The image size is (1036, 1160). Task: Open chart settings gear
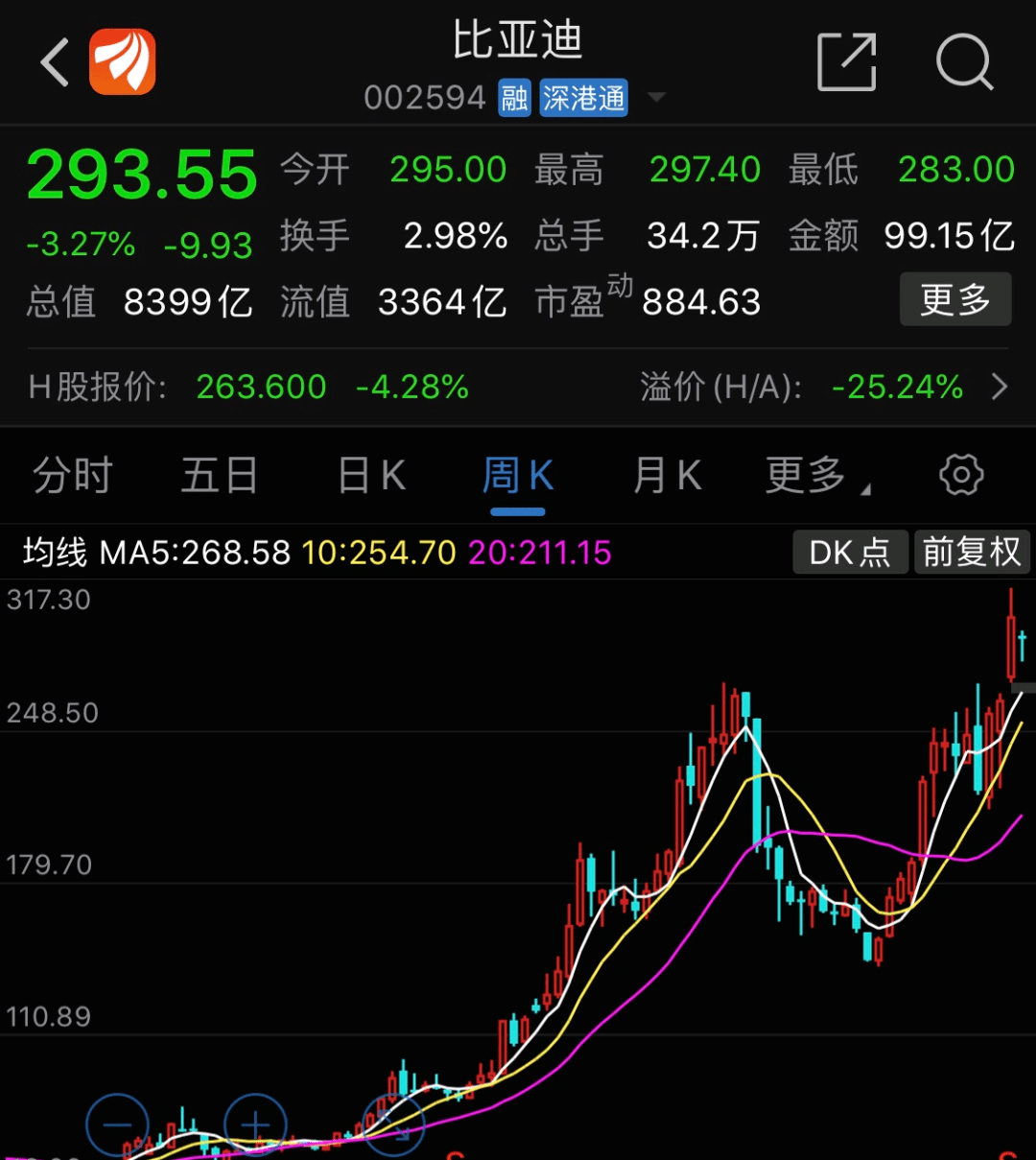coord(961,476)
